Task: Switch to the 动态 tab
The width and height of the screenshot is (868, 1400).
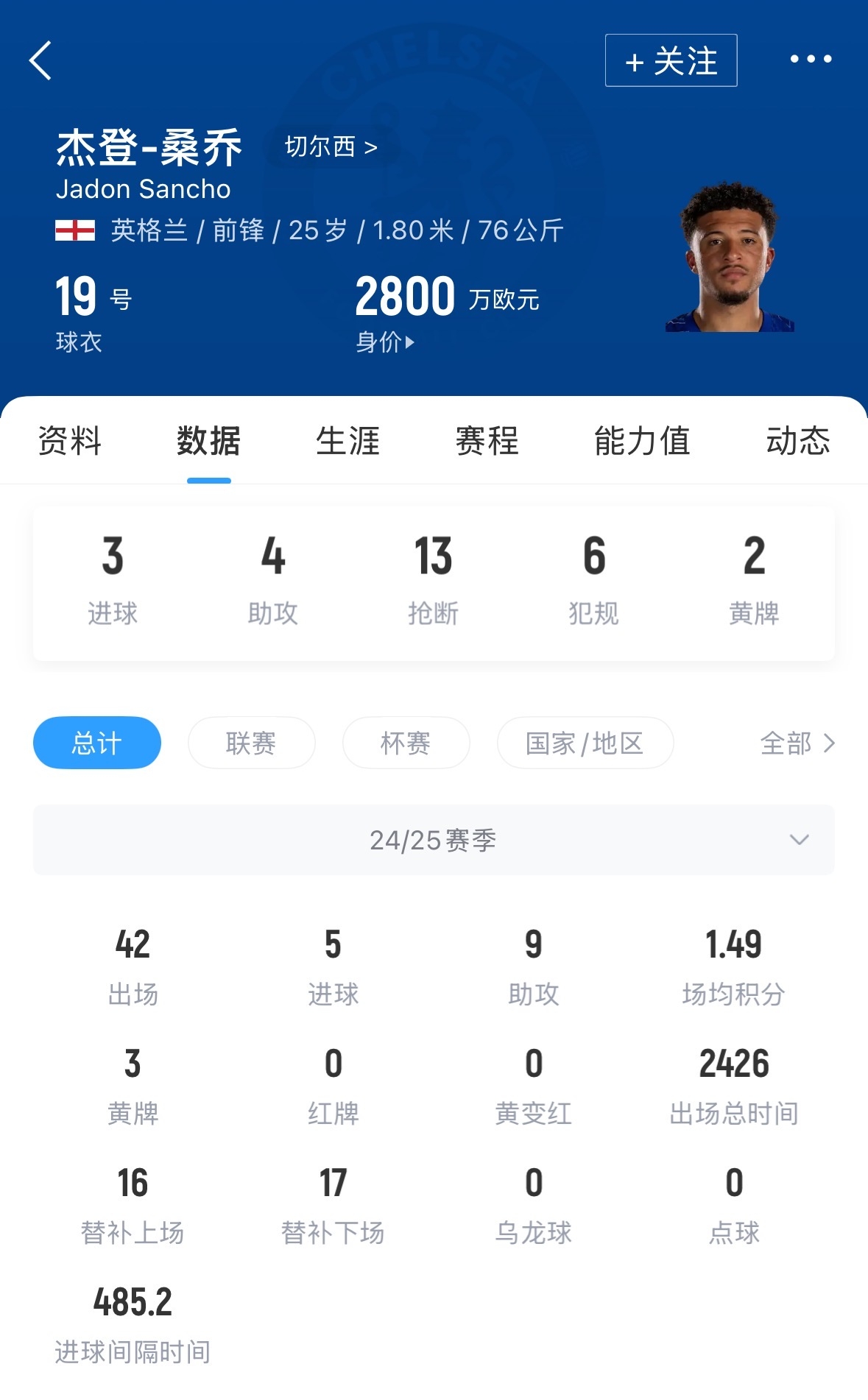Action: click(x=798, y=442)
